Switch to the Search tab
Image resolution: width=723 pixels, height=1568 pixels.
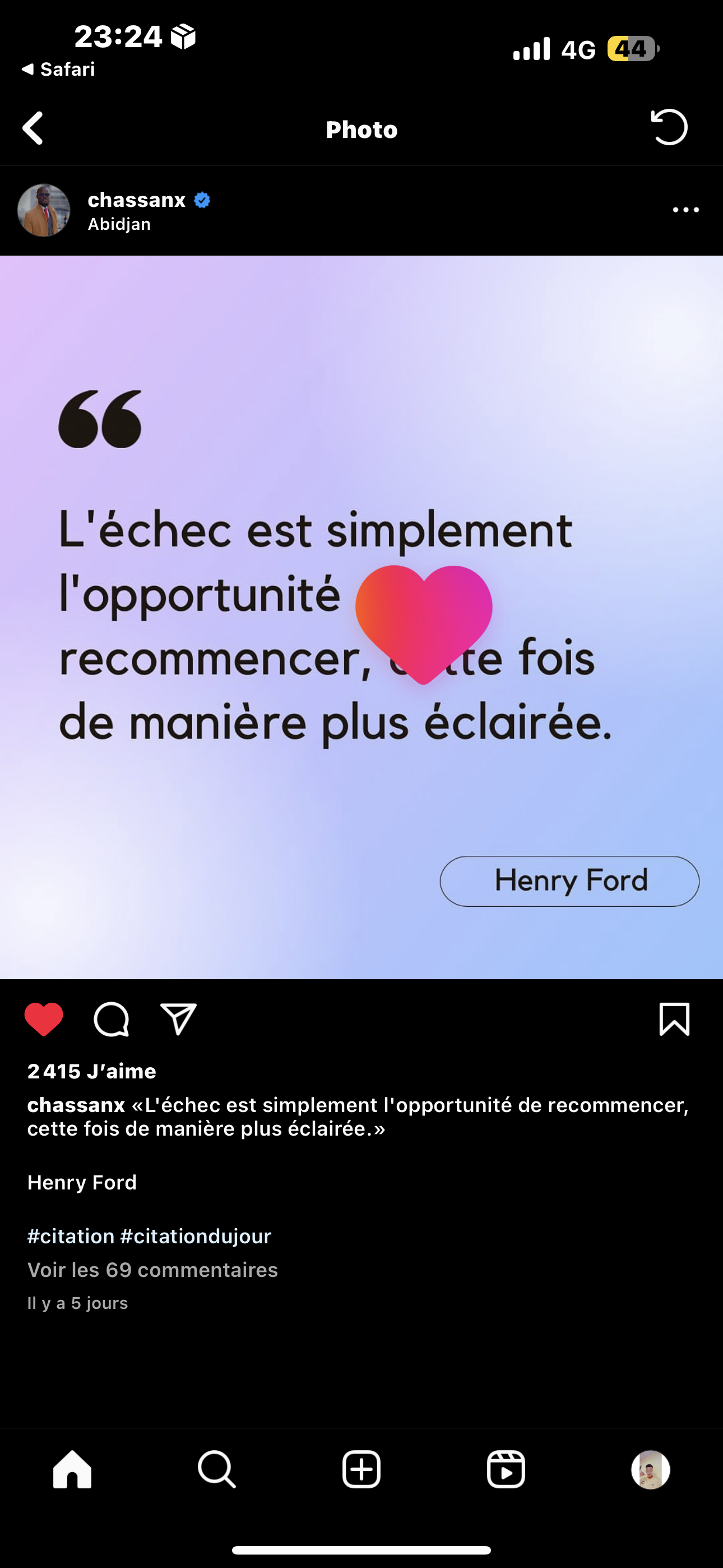pyautogui.click(x=217, y=1469)
